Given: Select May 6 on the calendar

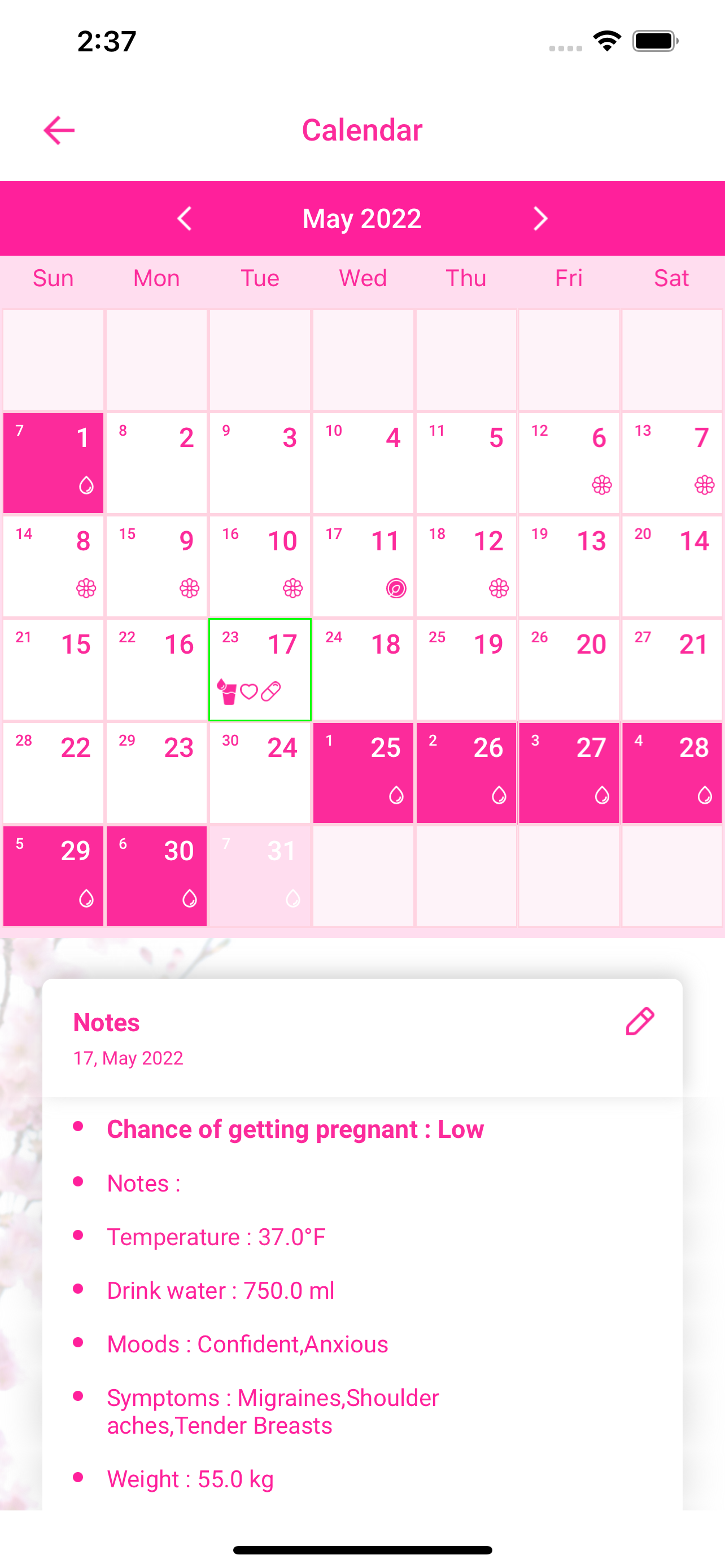Looking at the screenshot, I should pyautogui.click(x=569, y=463).
